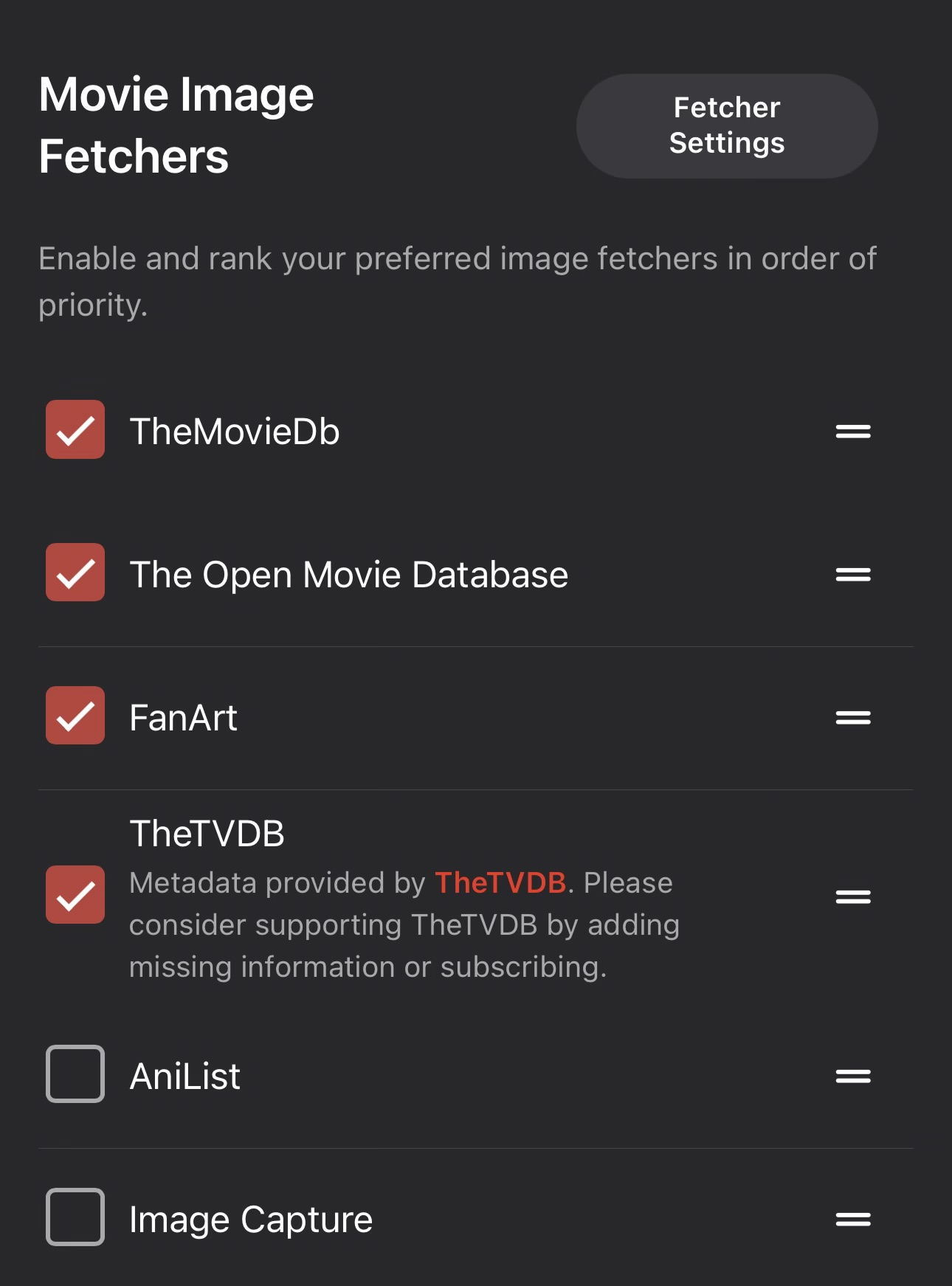Image resolution: width=952 pixels, height=1286 pixels.
Task: Open Fetcher Settings
Action: (x=726, y=125)
